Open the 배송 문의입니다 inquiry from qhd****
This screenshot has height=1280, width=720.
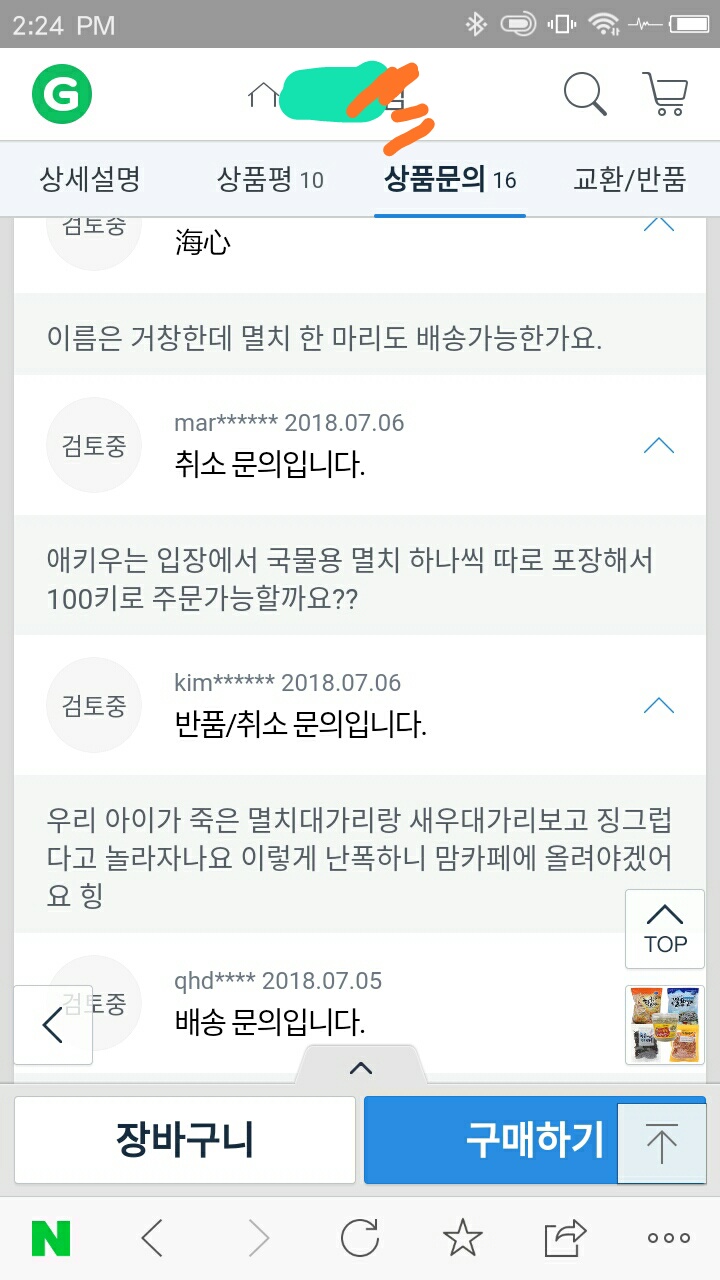270,1022
